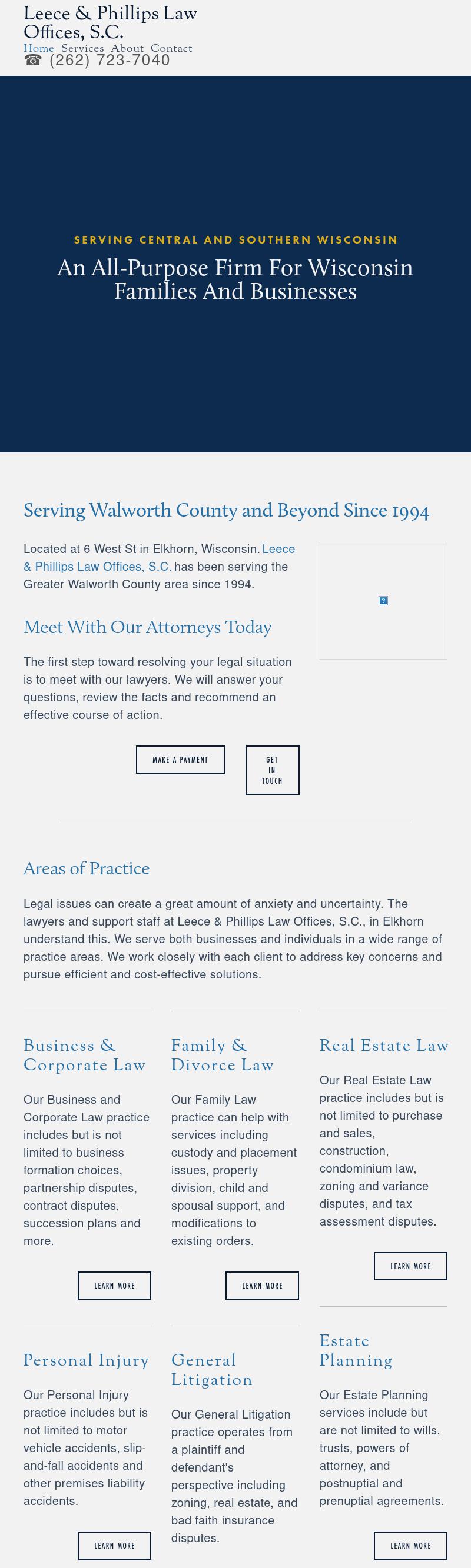This screenshot has height=1568, width=471.
Task: Learn more about Estate Planning
Action: [410, 1545]
